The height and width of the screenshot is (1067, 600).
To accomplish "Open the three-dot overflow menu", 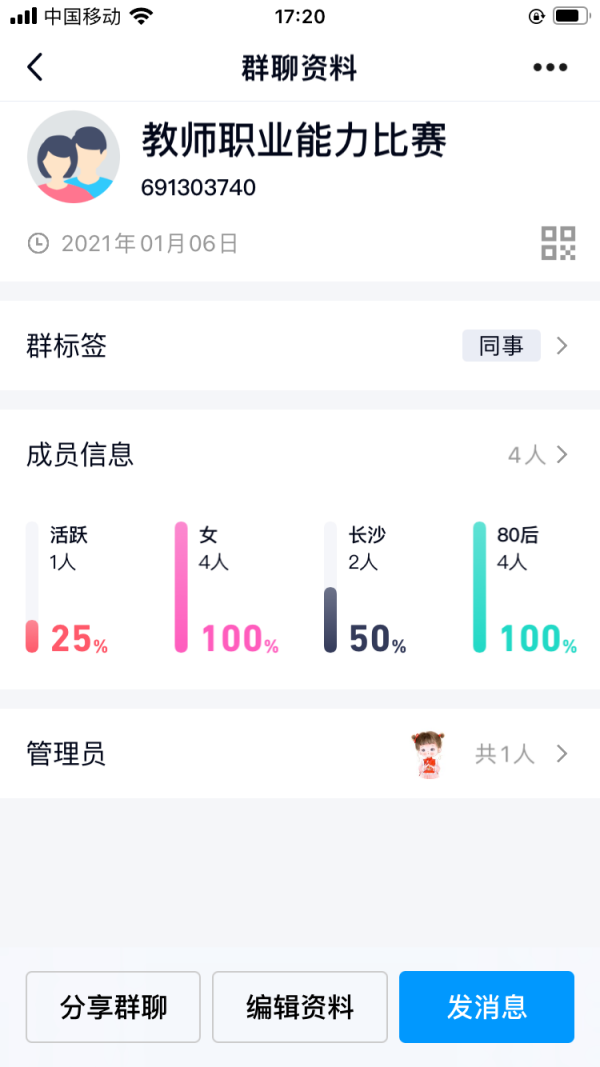I will (550, 67).
